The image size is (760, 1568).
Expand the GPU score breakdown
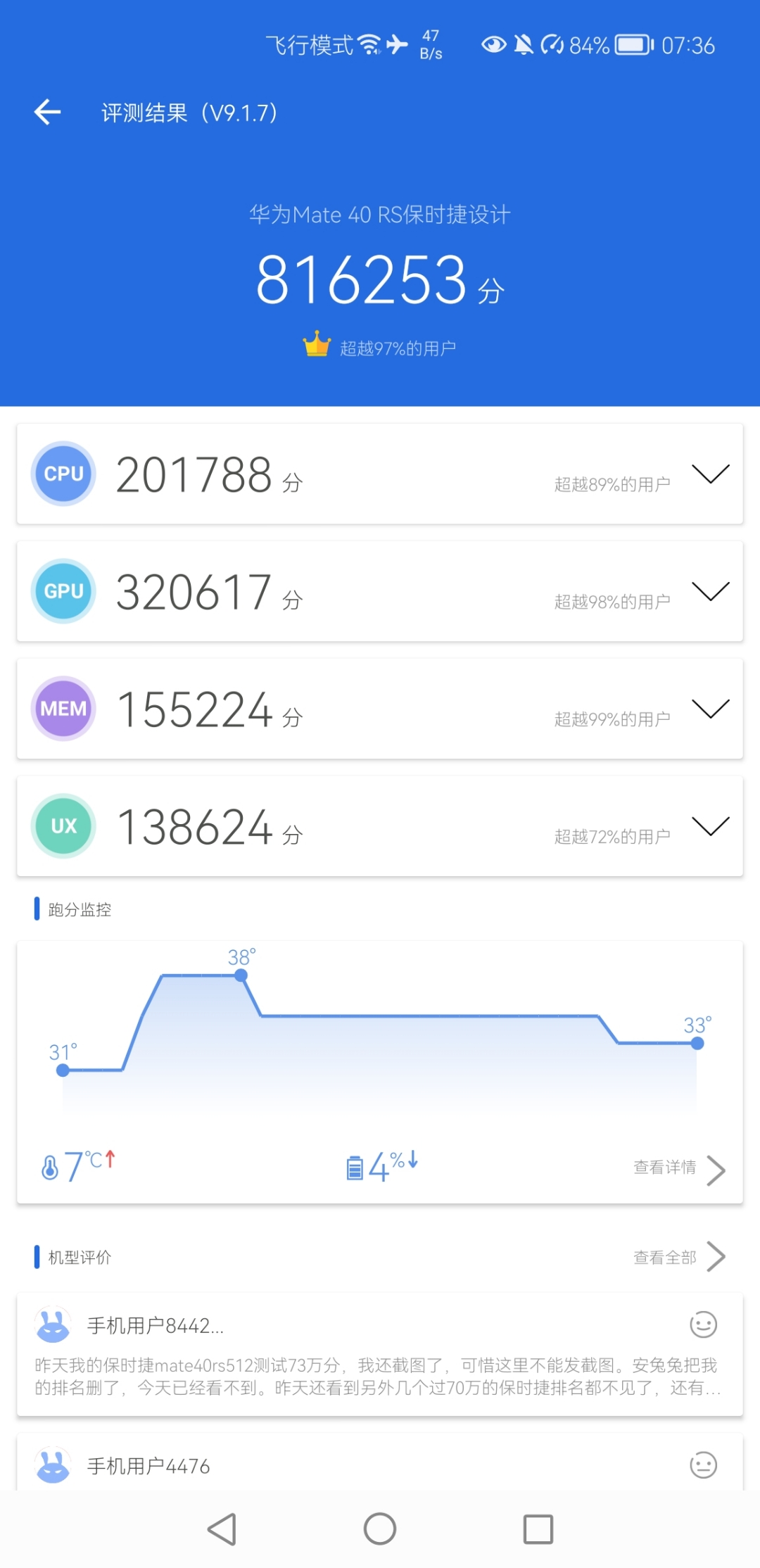coord(710,591)
